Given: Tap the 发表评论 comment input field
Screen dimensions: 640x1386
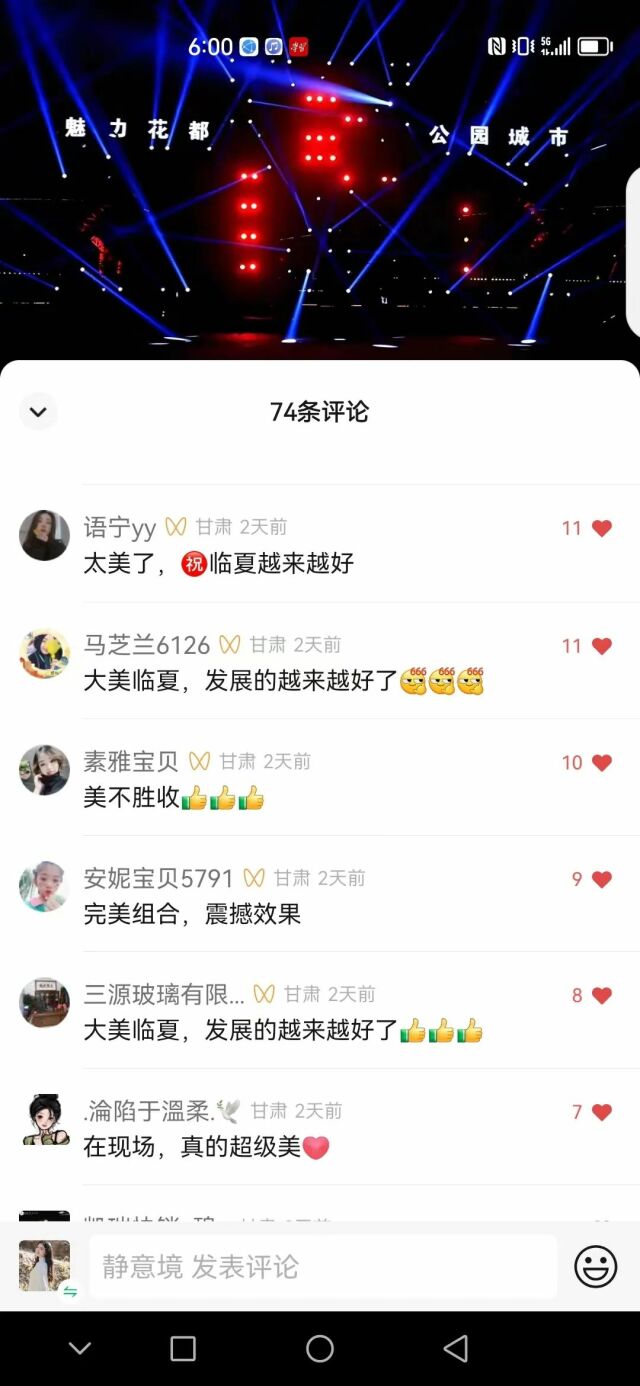Looking at the screenshot, I should click(322, 1266).
